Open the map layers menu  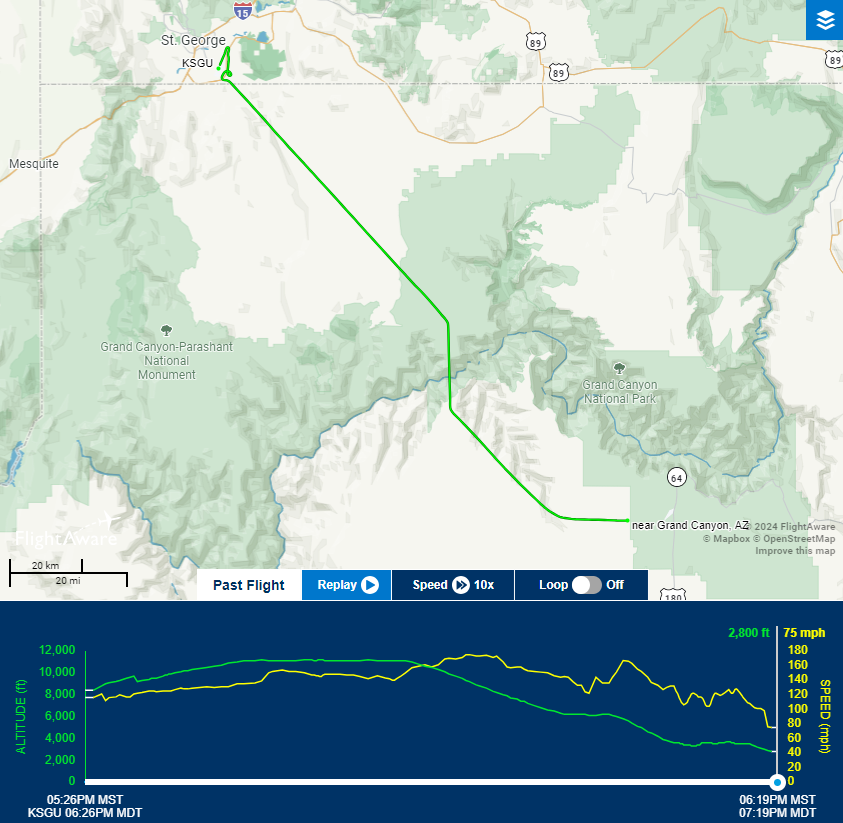[x=824, y=20]
